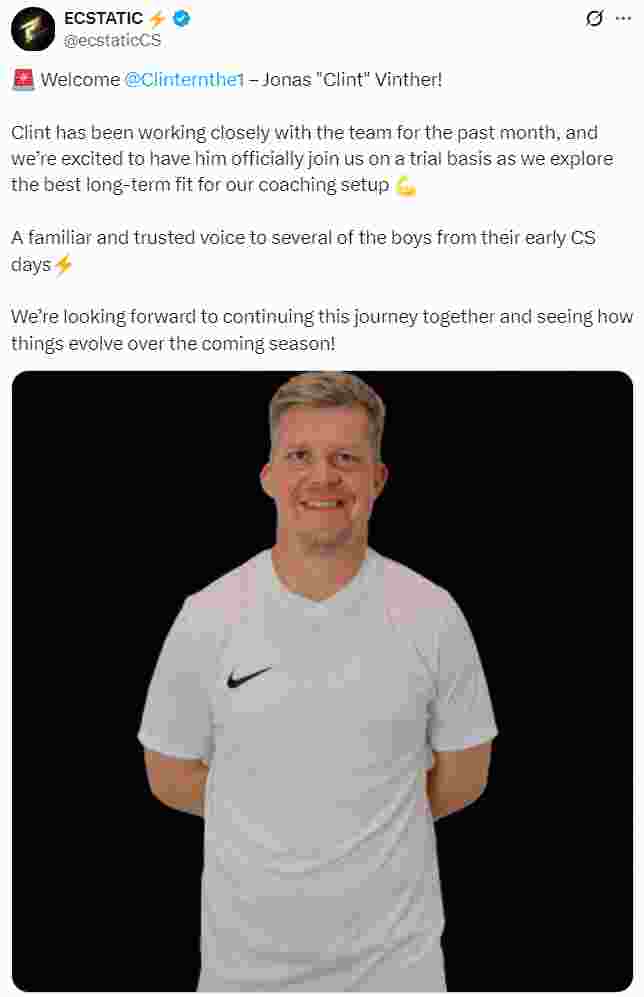Screen dimensions: 644x997
Task: Open the Grok icon on the post
Action: point(594,19)
